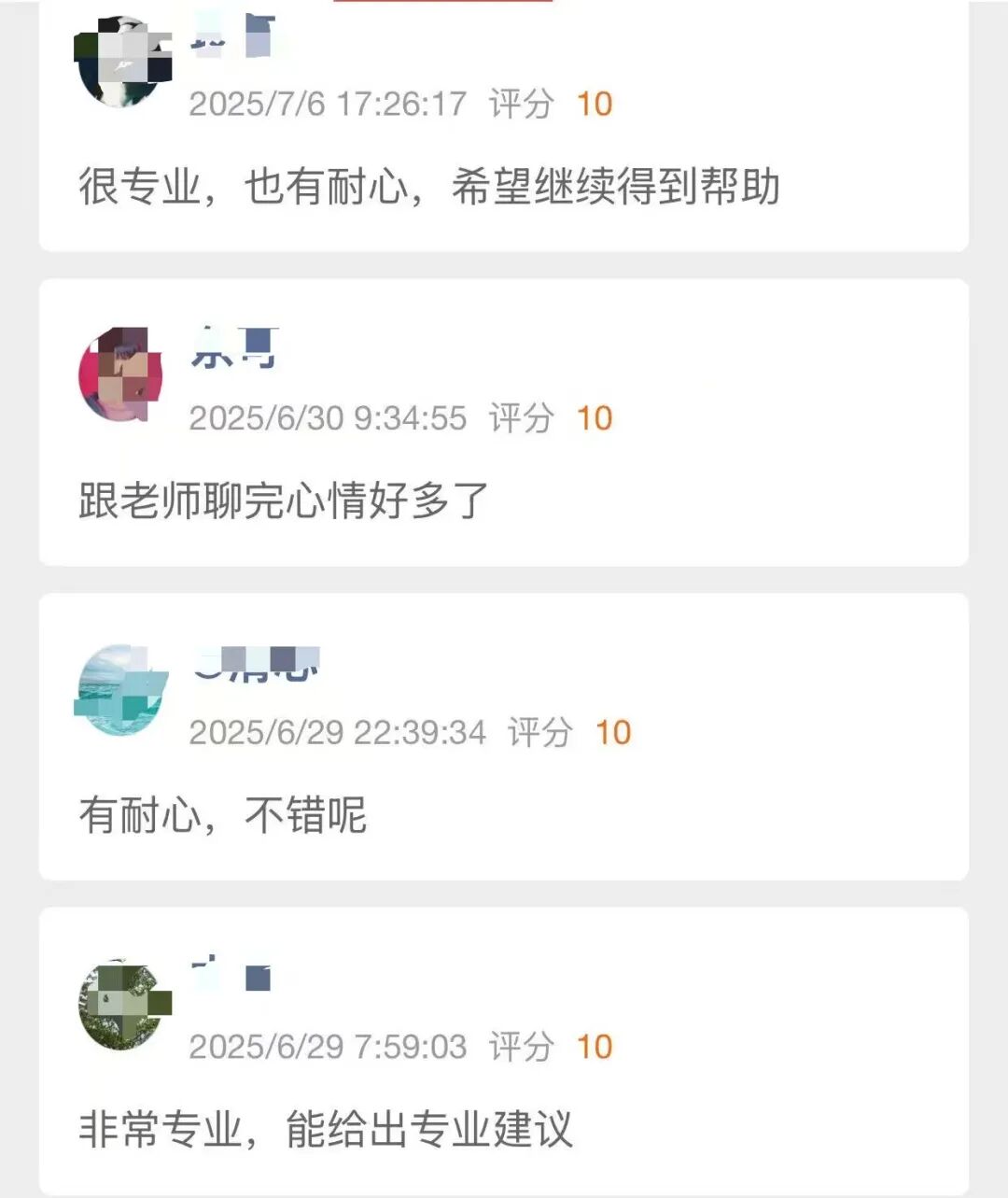View profile of the reviewer dated 2025/6/30
Screen dimensions: 1008x1198
pyautogui.click(x=121, y=374)
